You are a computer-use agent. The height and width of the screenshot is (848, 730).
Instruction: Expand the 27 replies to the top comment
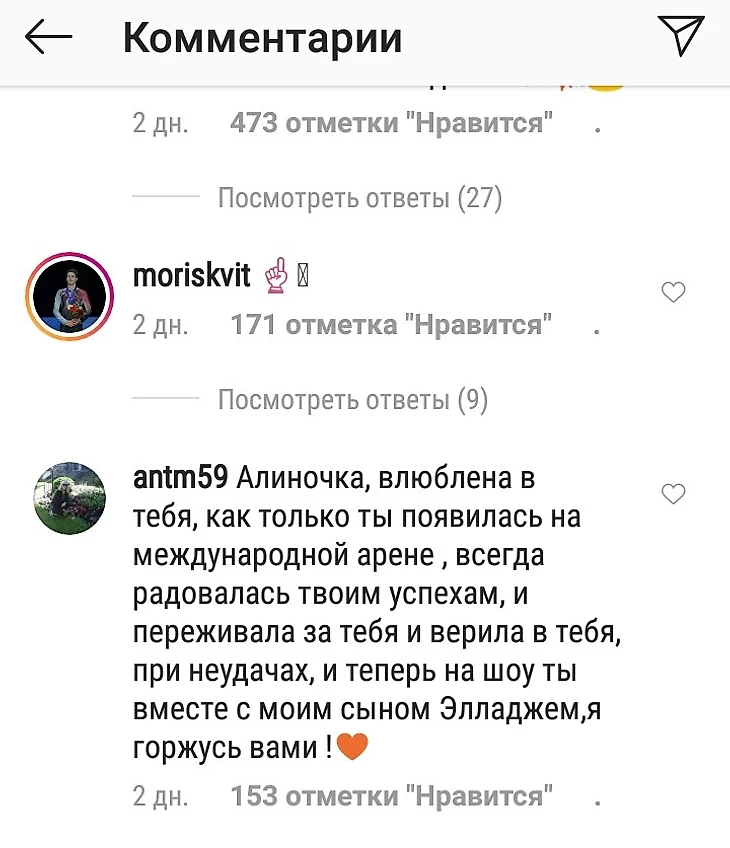point(359,198)
